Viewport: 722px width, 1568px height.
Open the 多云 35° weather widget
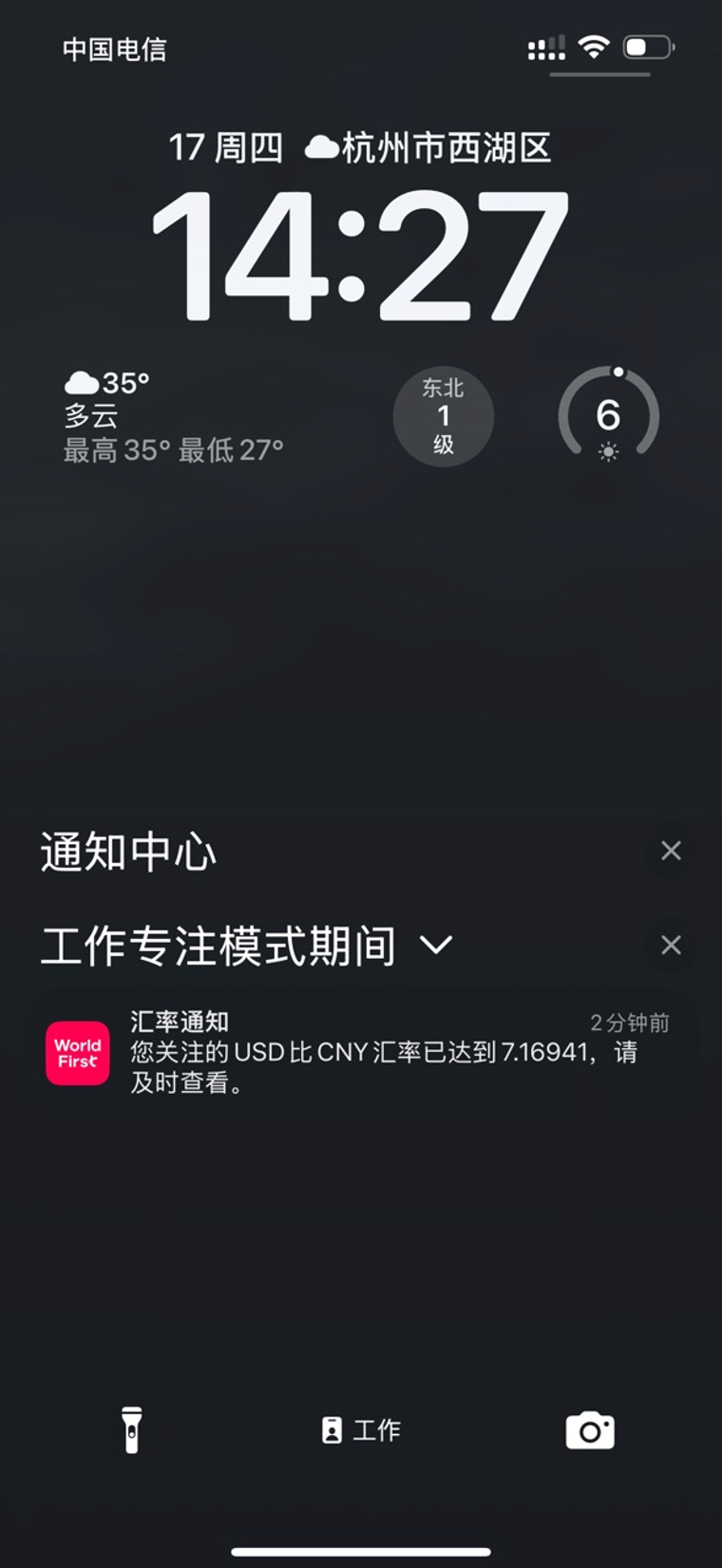(173, 416)
